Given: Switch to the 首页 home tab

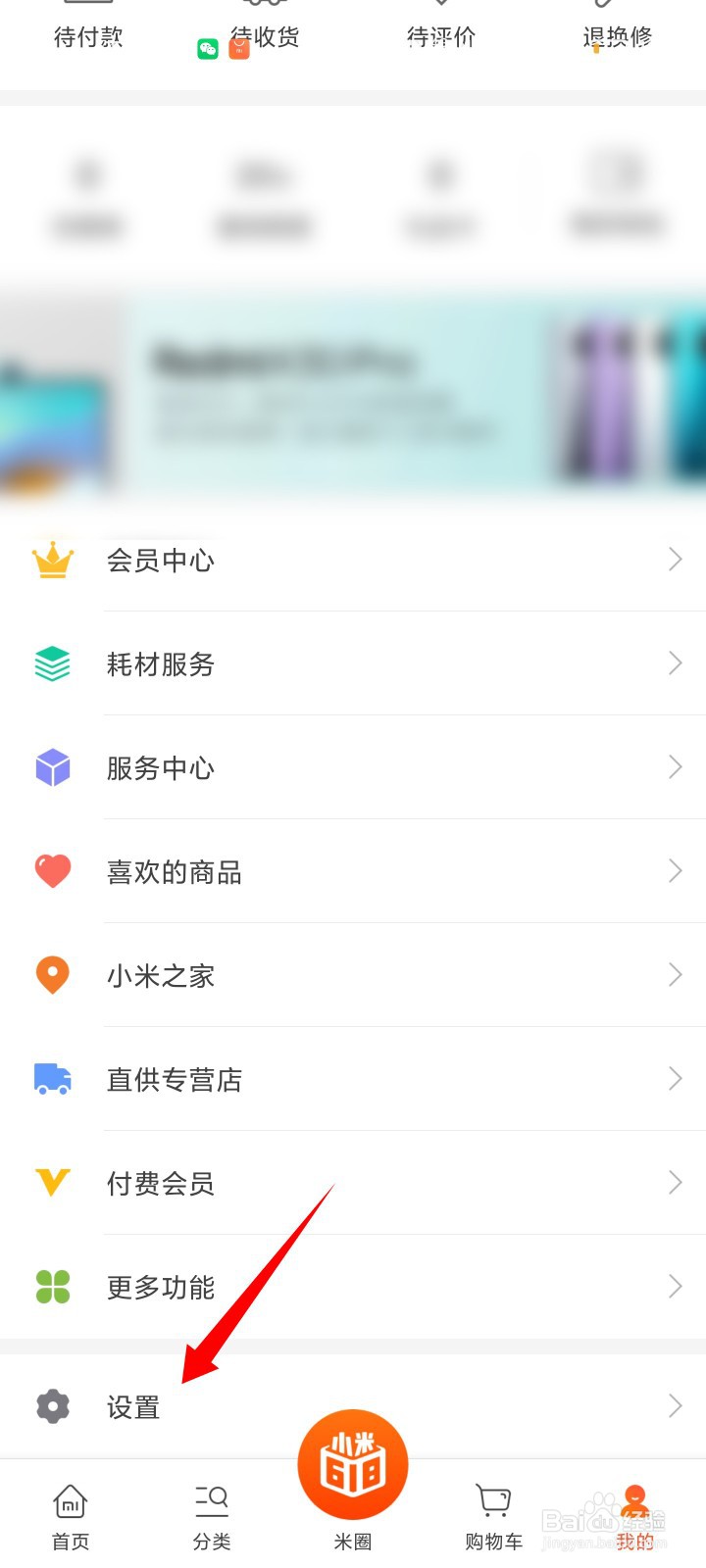Looking at the screenshot, I should [x=71, y=1517].
